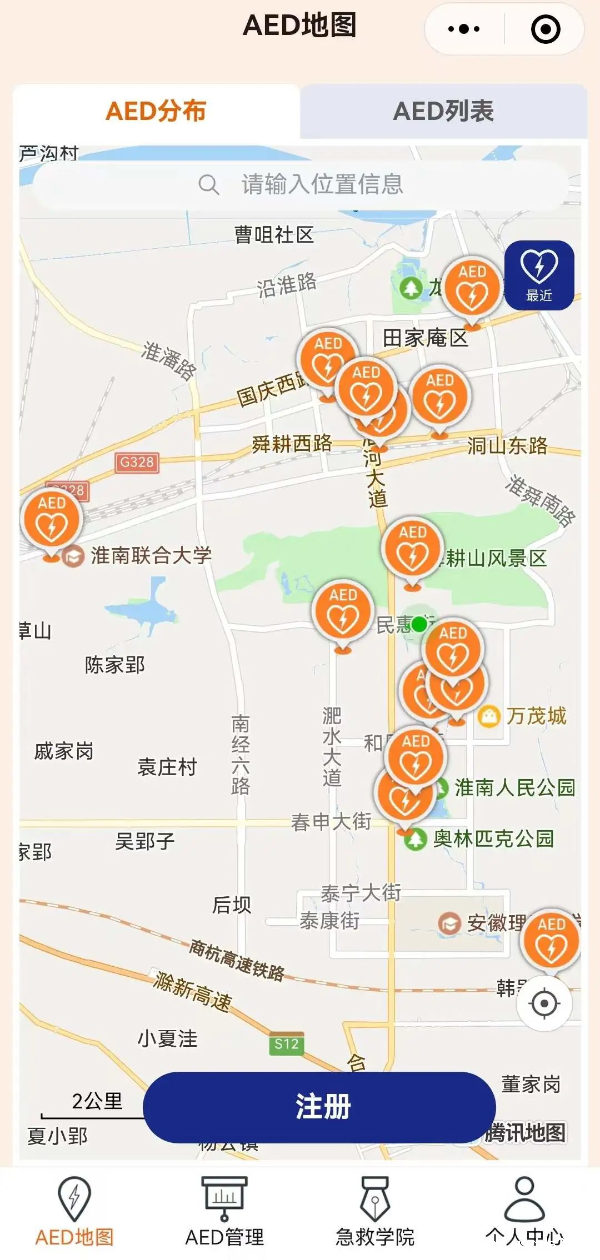Select the AED地图 bottom tab
Screen dimensions: 600x1260
pos(74,1210)
